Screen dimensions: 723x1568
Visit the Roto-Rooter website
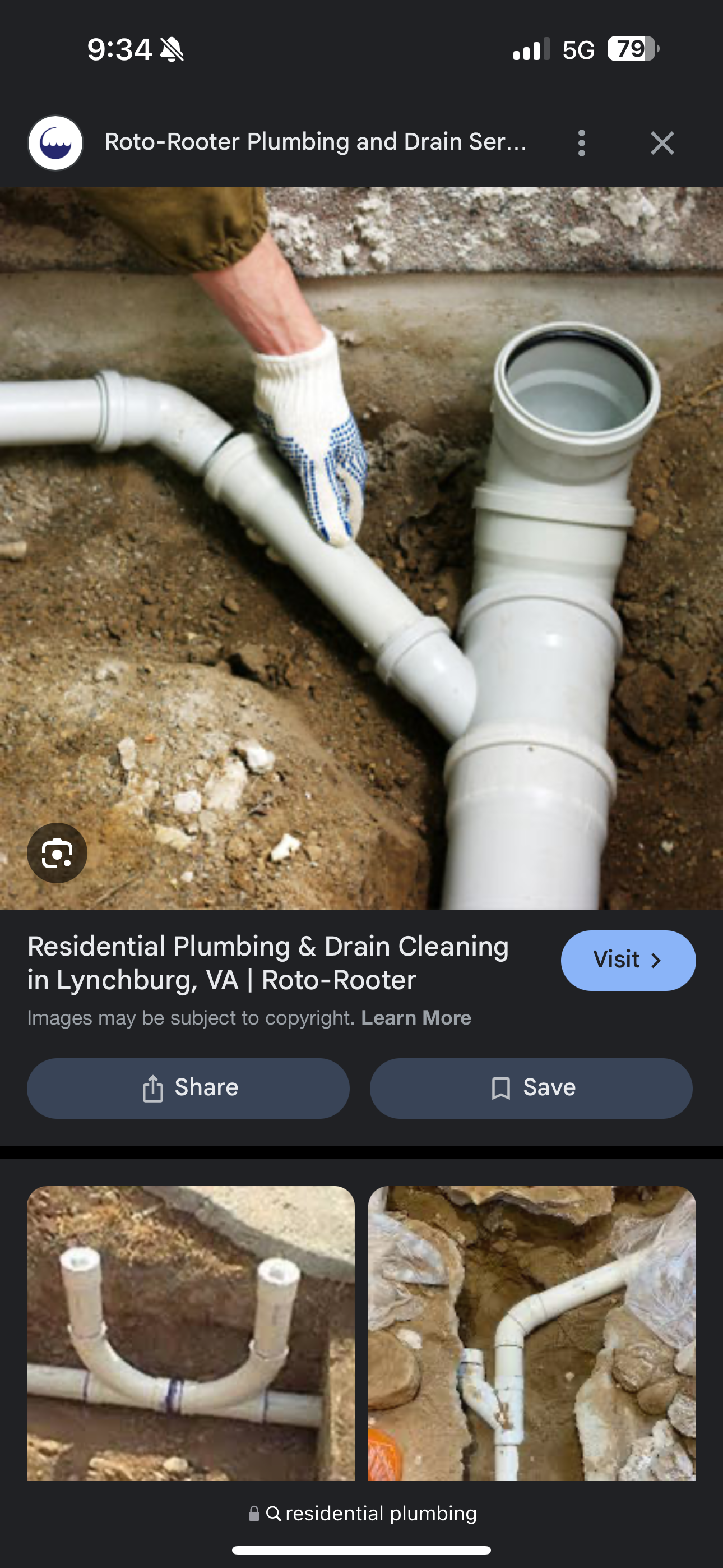point(628,960)
